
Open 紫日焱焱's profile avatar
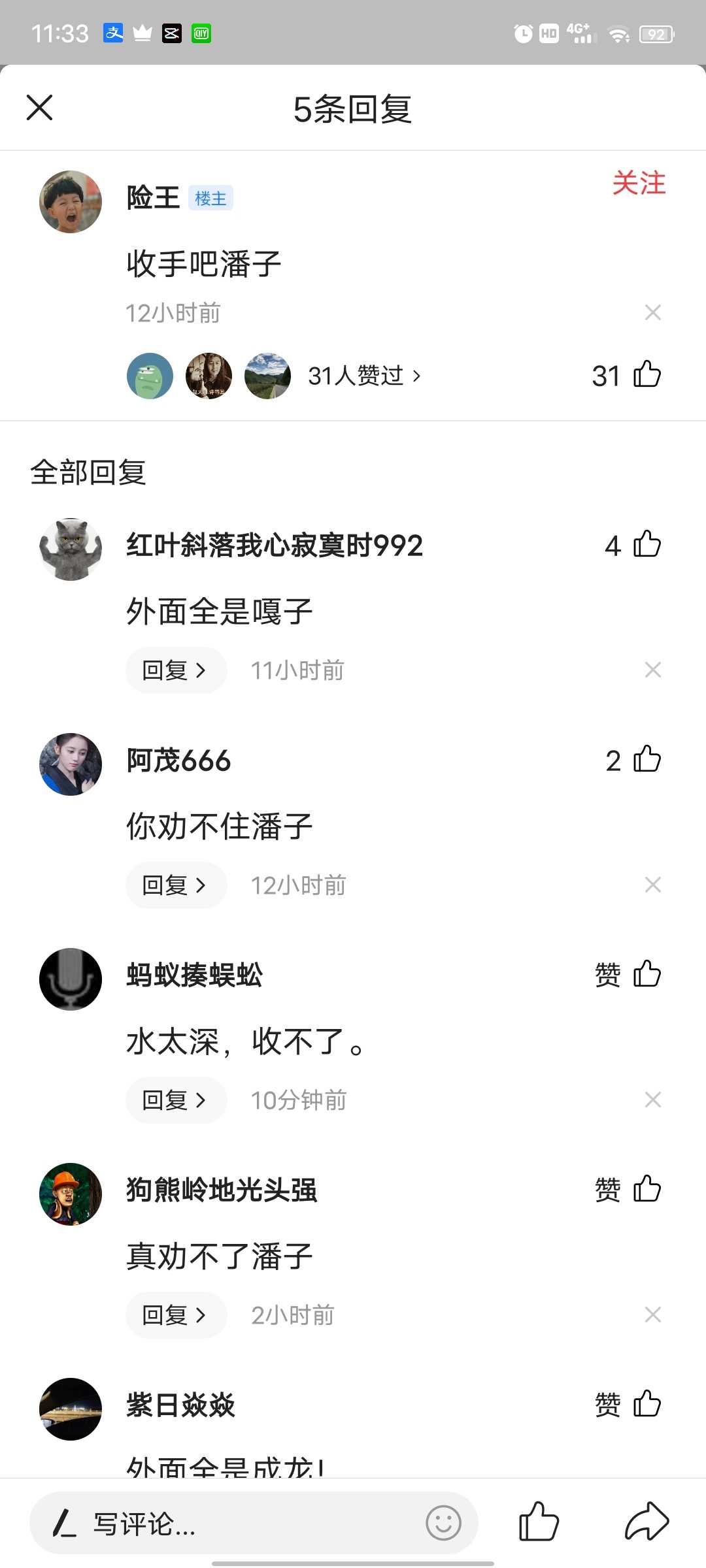[71, 1409]
